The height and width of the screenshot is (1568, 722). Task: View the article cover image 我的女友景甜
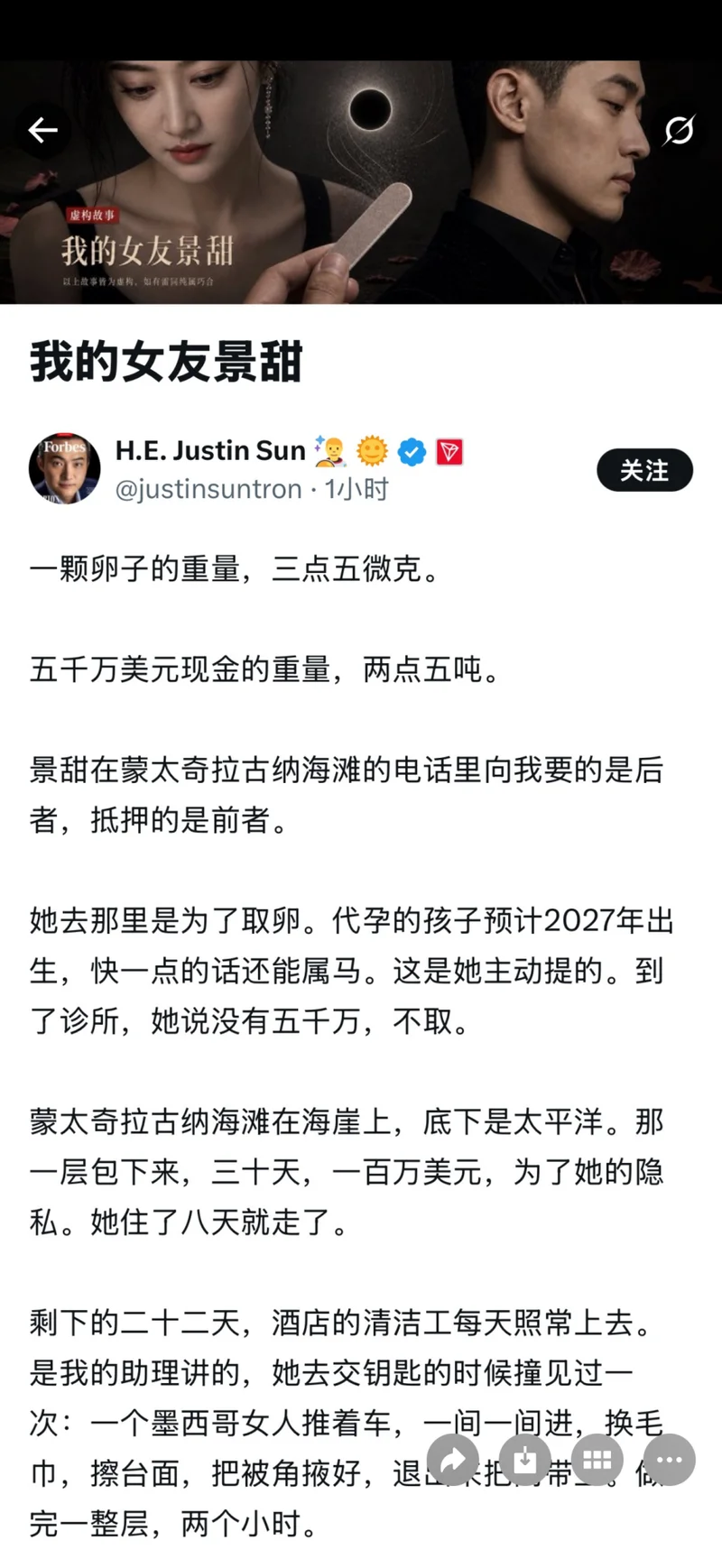[361, 182]
